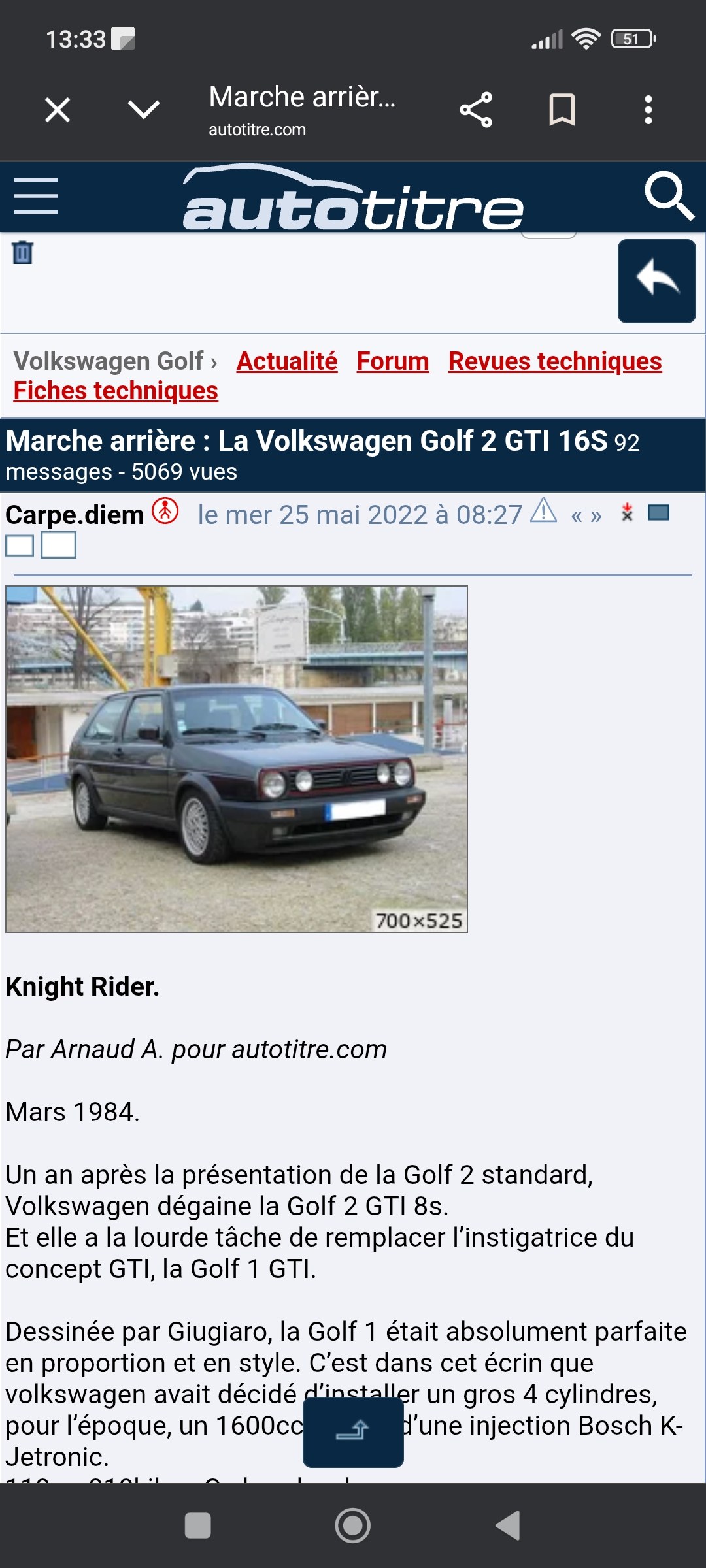Screen dimensions: 706x1568
Task: Tap the trash bin icon
Action: [x=23, y=252]
